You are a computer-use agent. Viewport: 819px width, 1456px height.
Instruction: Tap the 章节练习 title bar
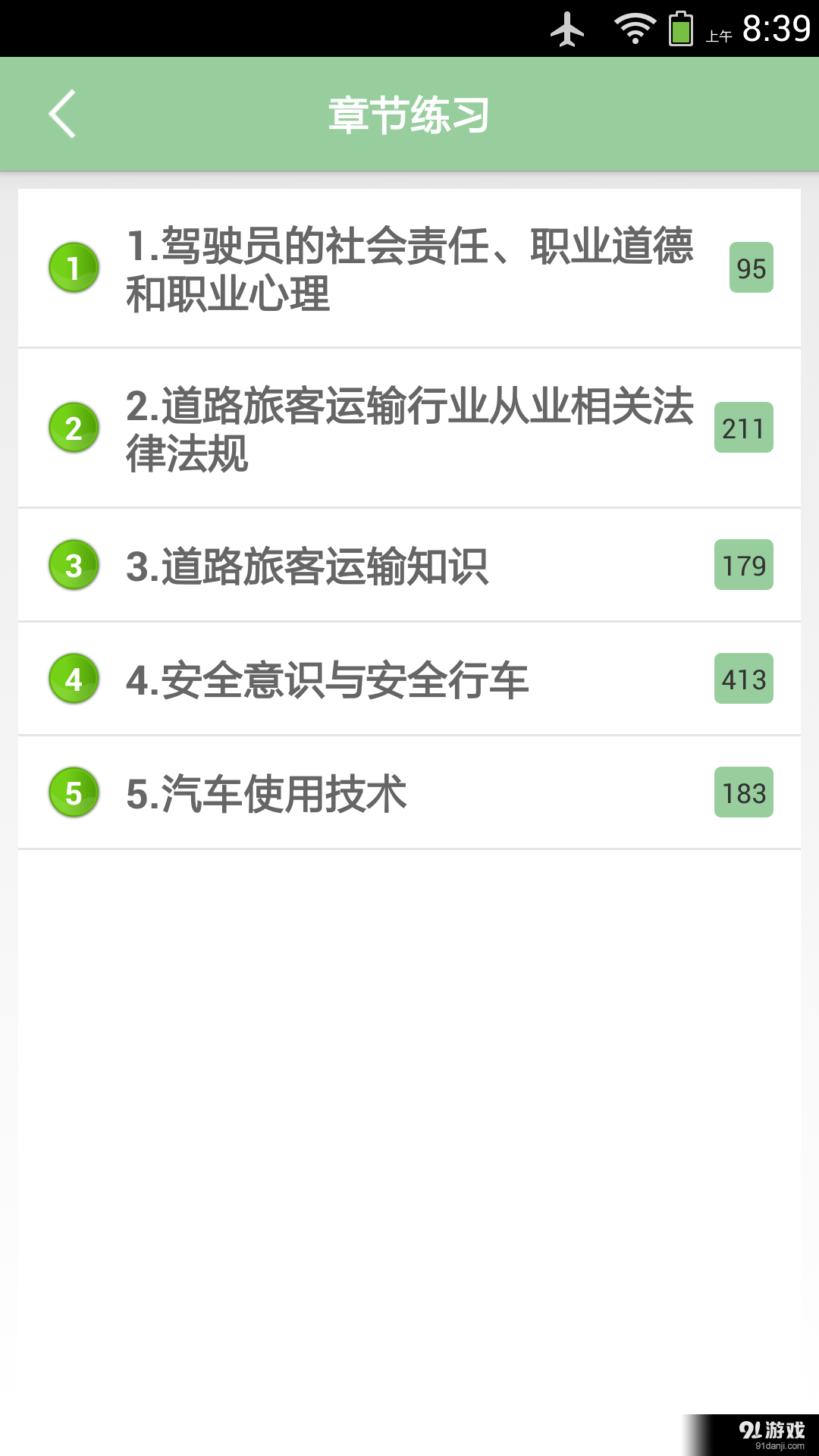[409, 114]
